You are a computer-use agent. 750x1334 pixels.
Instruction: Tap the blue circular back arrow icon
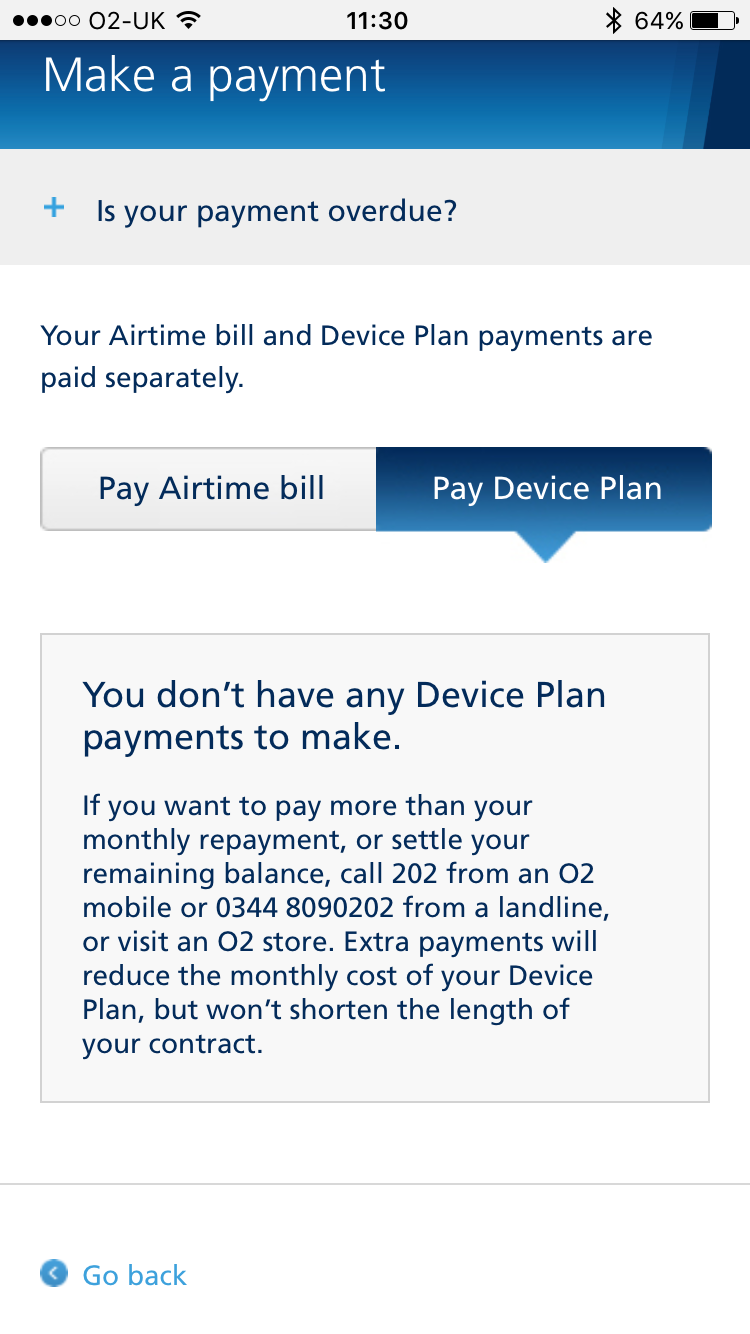click(x=53, y=1273)
